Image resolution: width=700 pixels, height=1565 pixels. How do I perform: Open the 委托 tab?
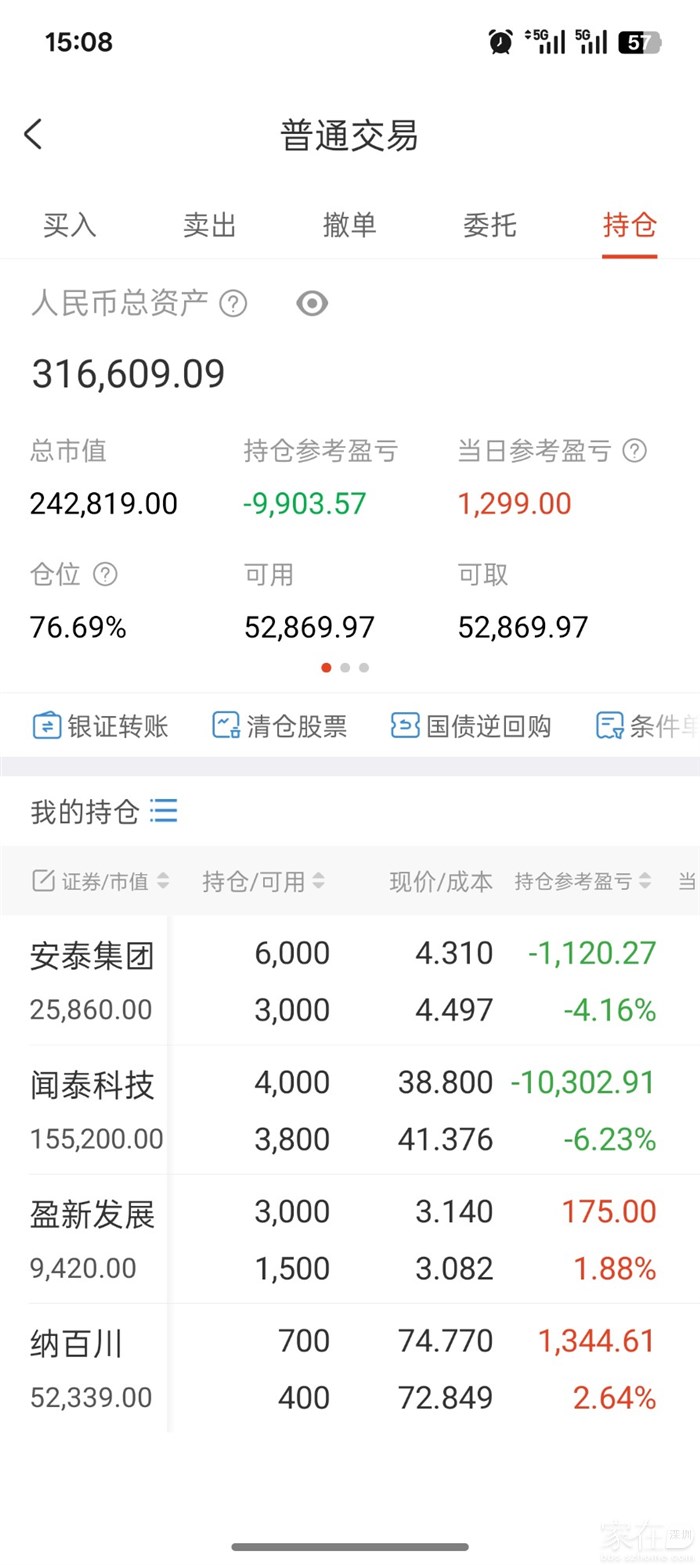[x=490, y=225]
